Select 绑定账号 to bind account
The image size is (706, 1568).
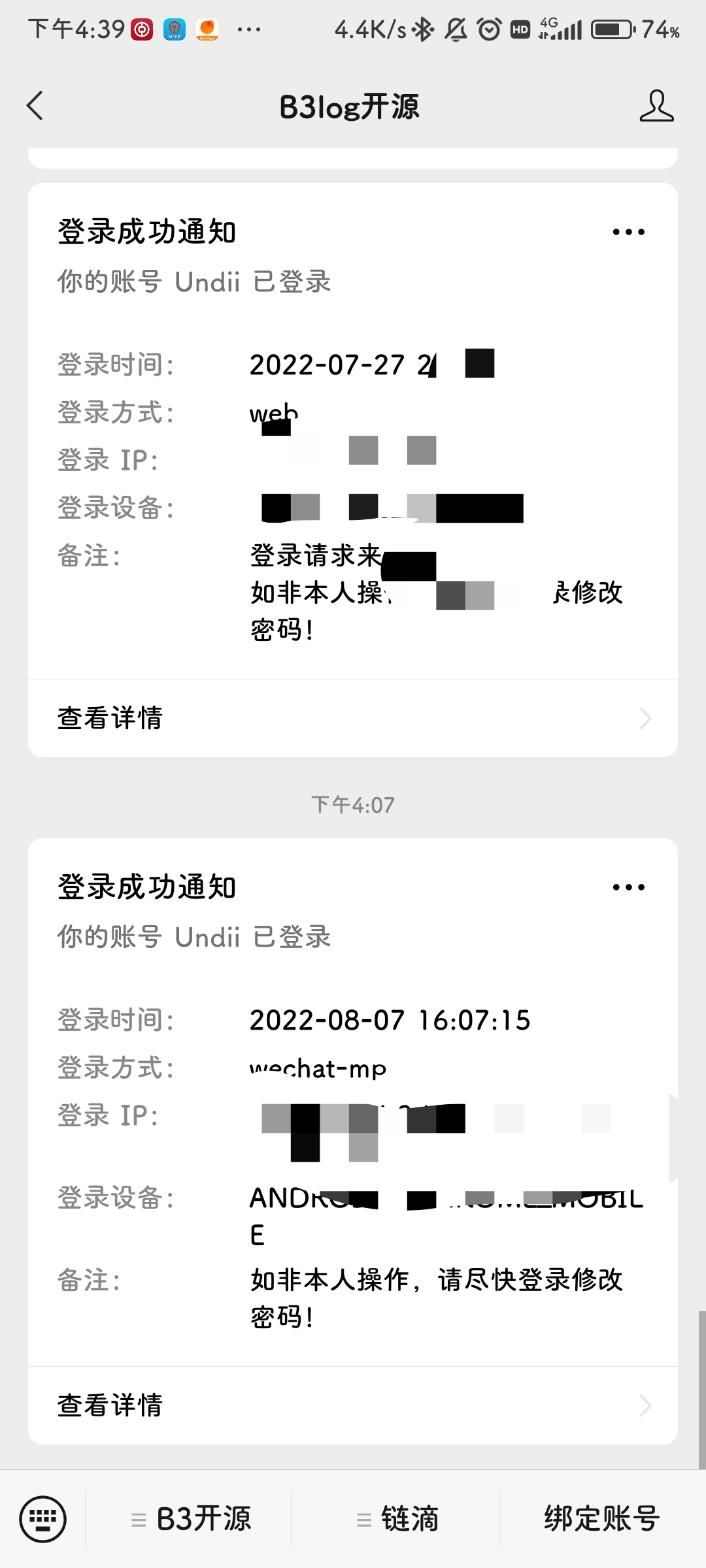(x=601, y=1519)
